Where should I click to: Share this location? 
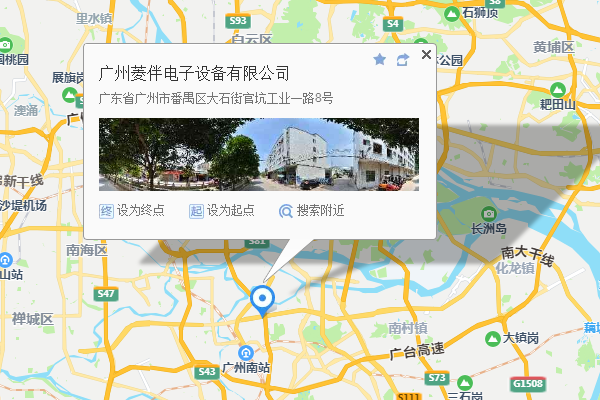tap(403, 60)
